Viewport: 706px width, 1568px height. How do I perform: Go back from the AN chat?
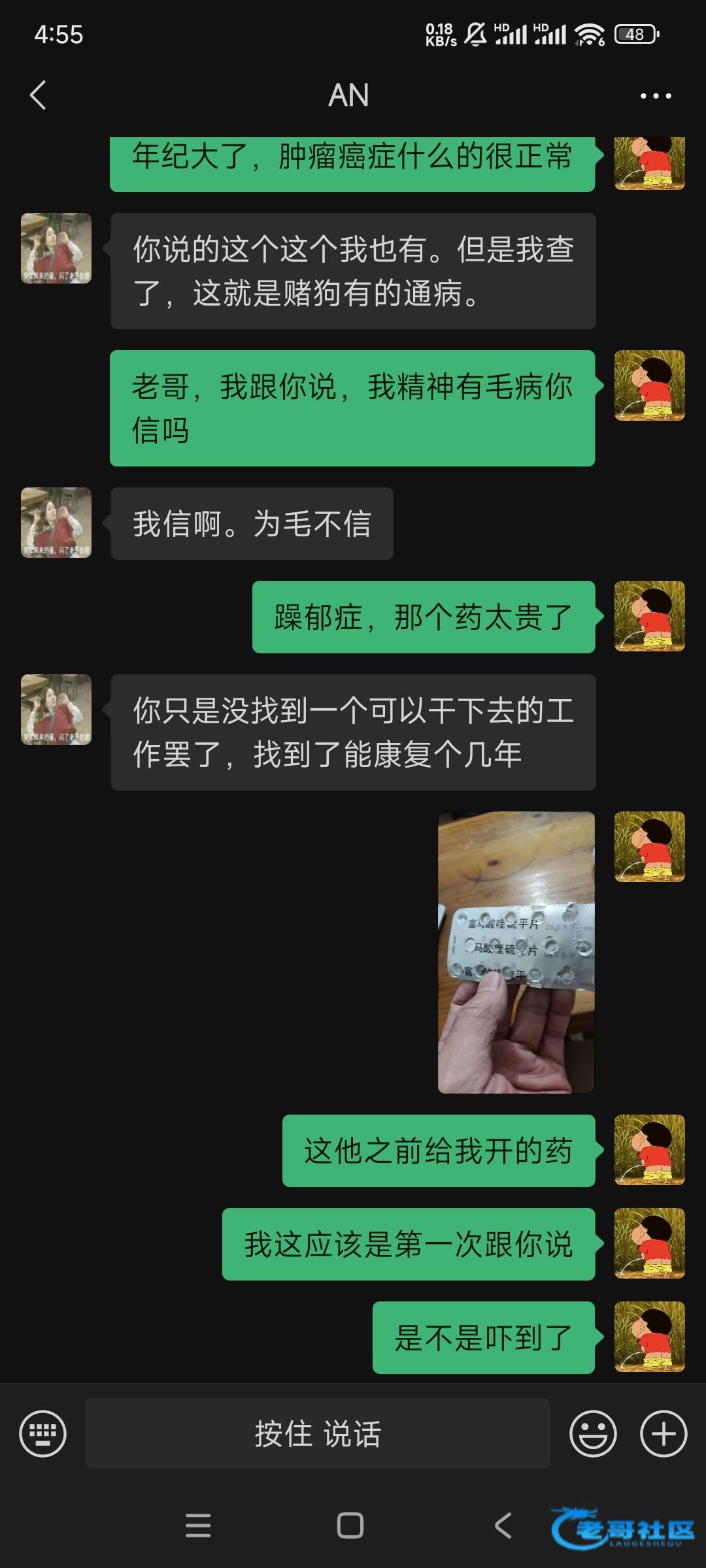pos(38,95)
